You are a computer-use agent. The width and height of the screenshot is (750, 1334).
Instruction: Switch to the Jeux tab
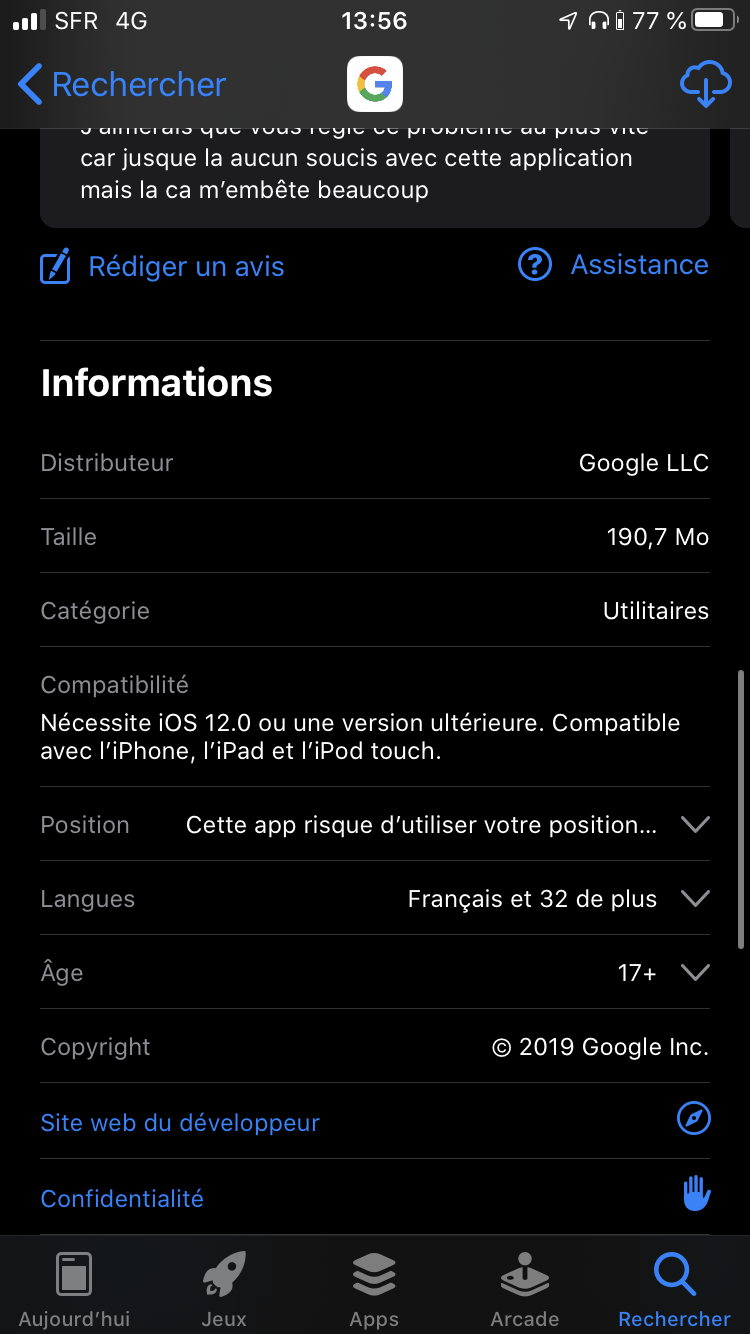point(224,1289)
